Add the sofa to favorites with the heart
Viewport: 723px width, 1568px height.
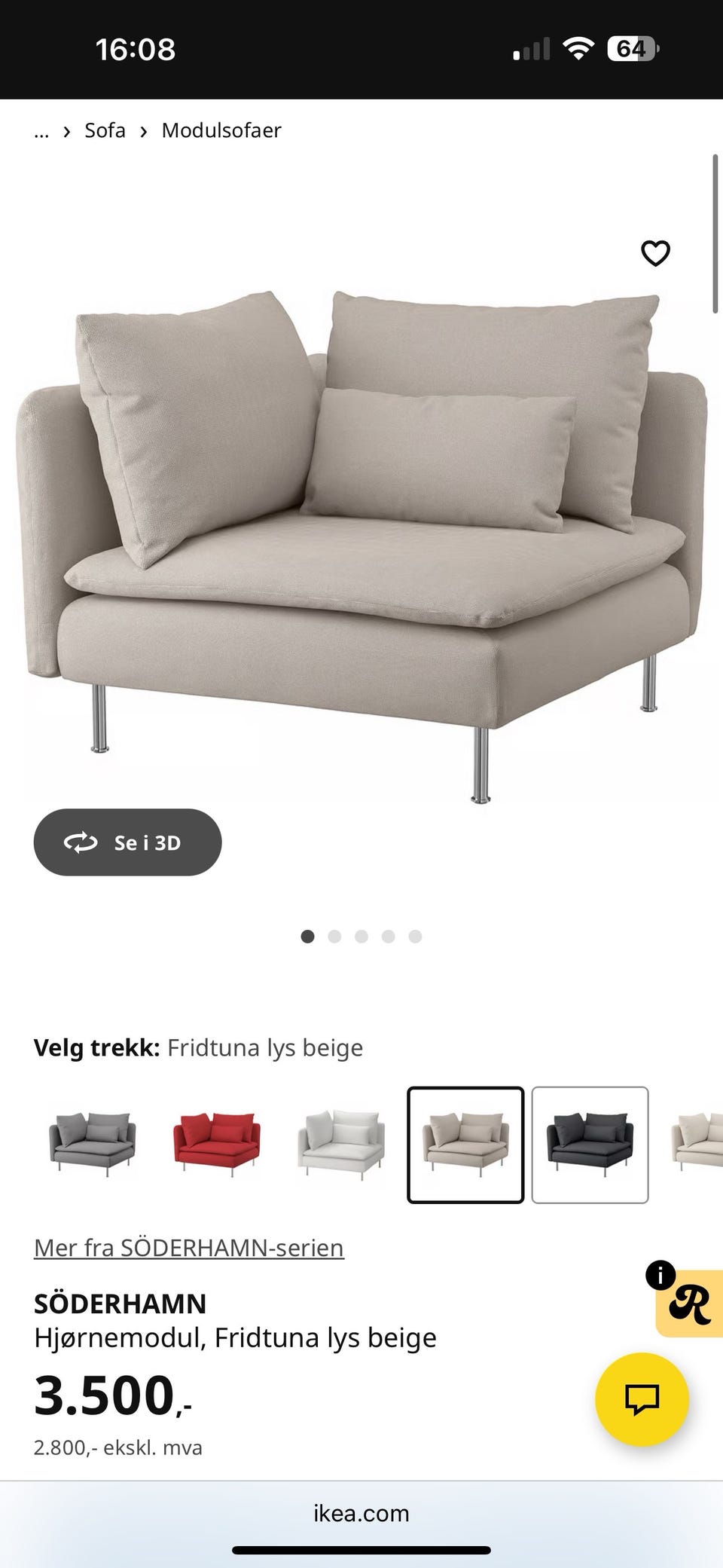pyautogui.click(x=655, y=253)
